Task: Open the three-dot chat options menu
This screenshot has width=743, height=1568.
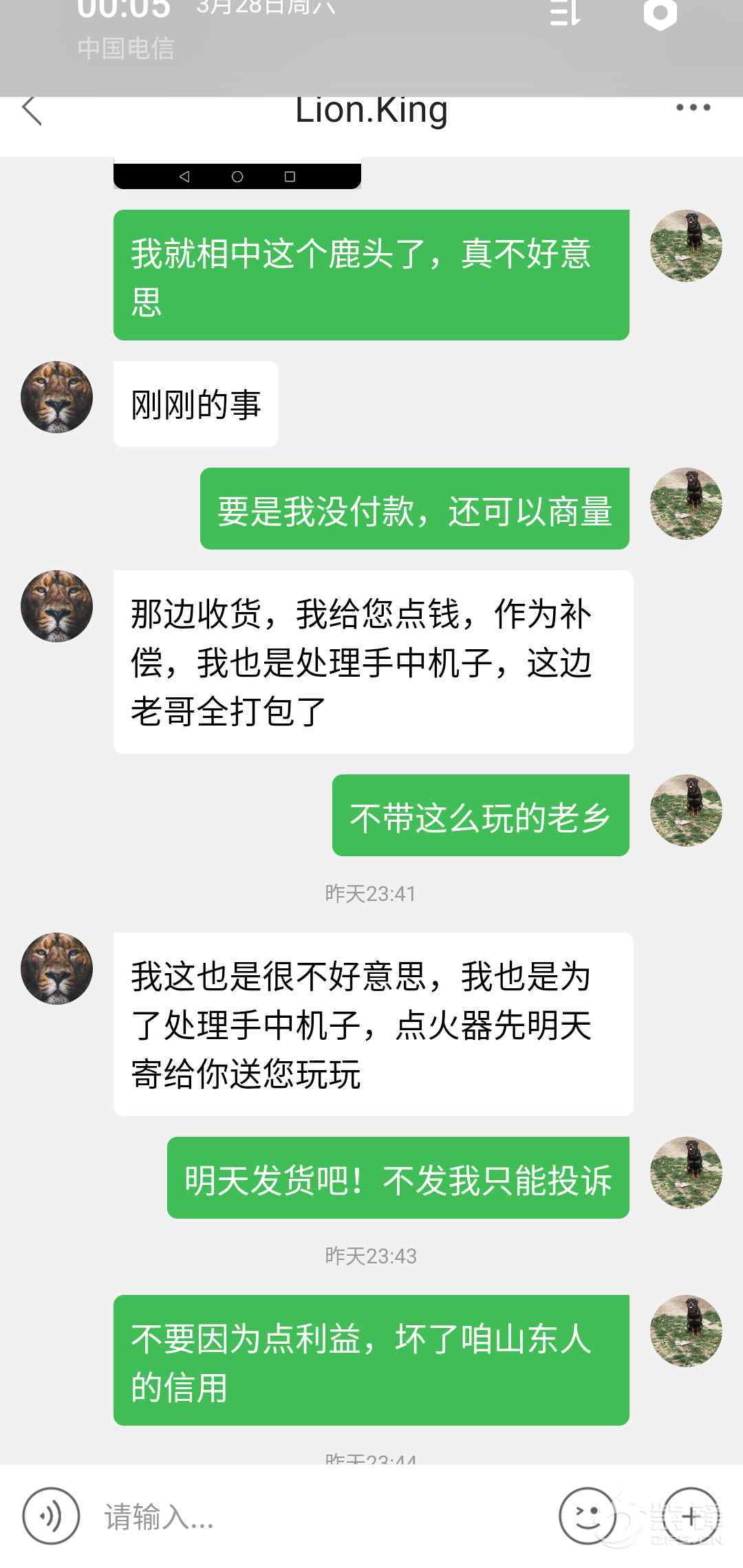Action: pos(692,108)
